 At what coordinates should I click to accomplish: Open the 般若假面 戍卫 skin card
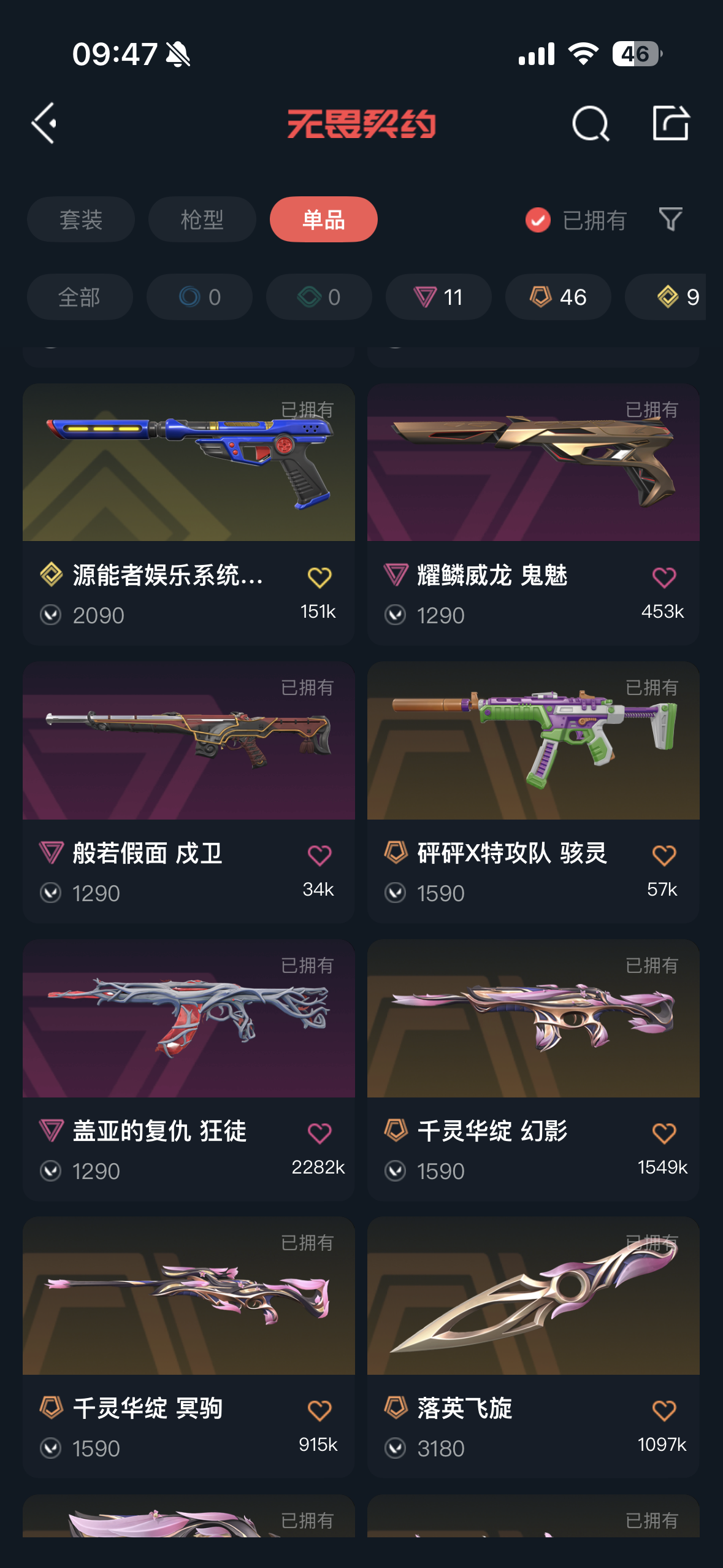pos(189,792)
